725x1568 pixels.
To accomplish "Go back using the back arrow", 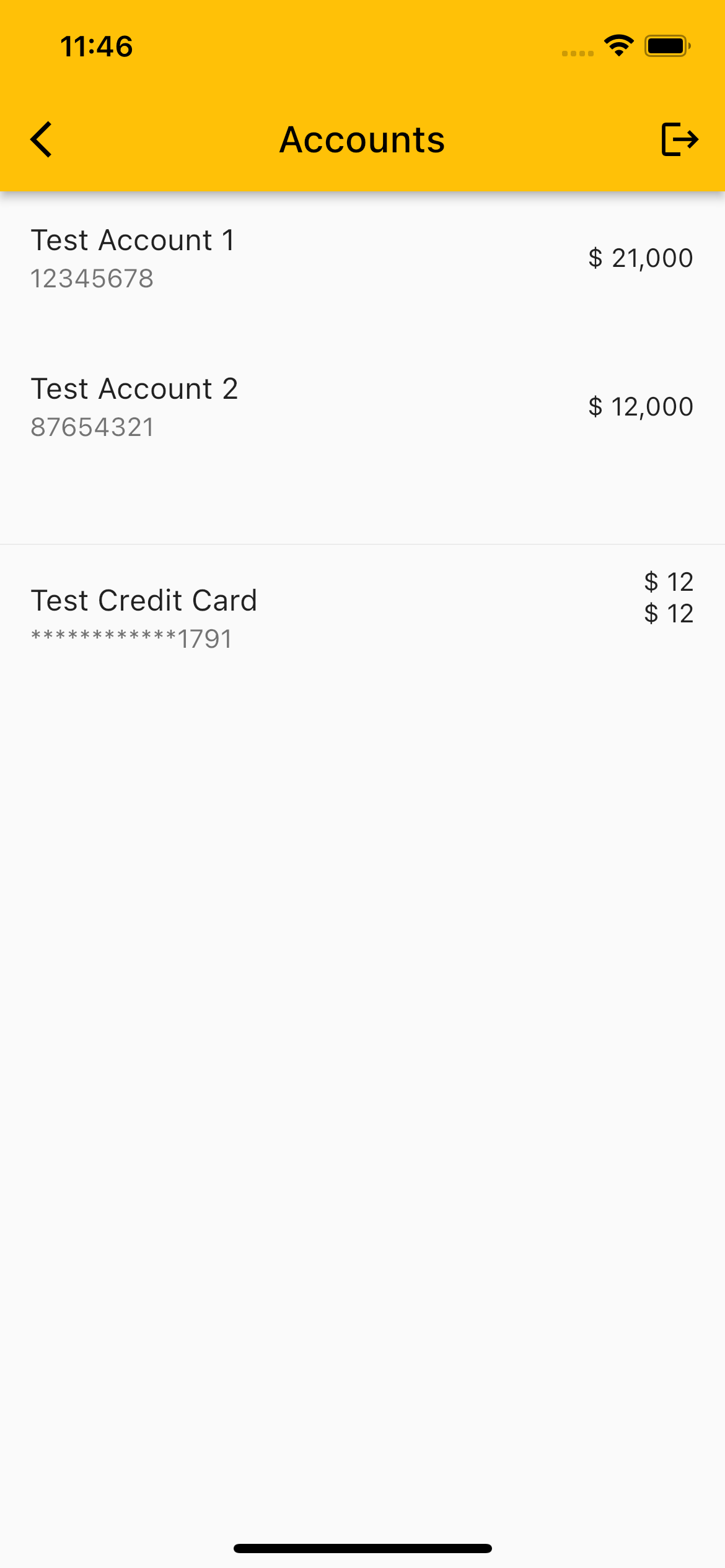I will pos(41,139).
